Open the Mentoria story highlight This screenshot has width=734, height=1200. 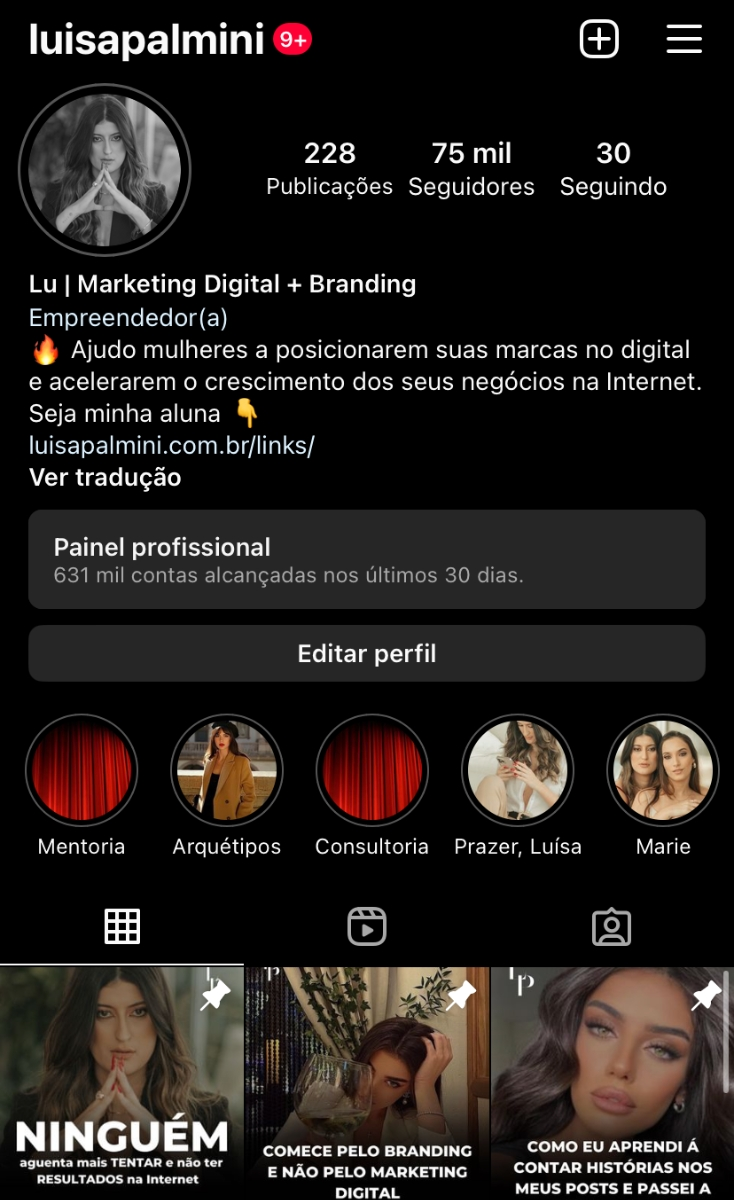coord(81,770)
